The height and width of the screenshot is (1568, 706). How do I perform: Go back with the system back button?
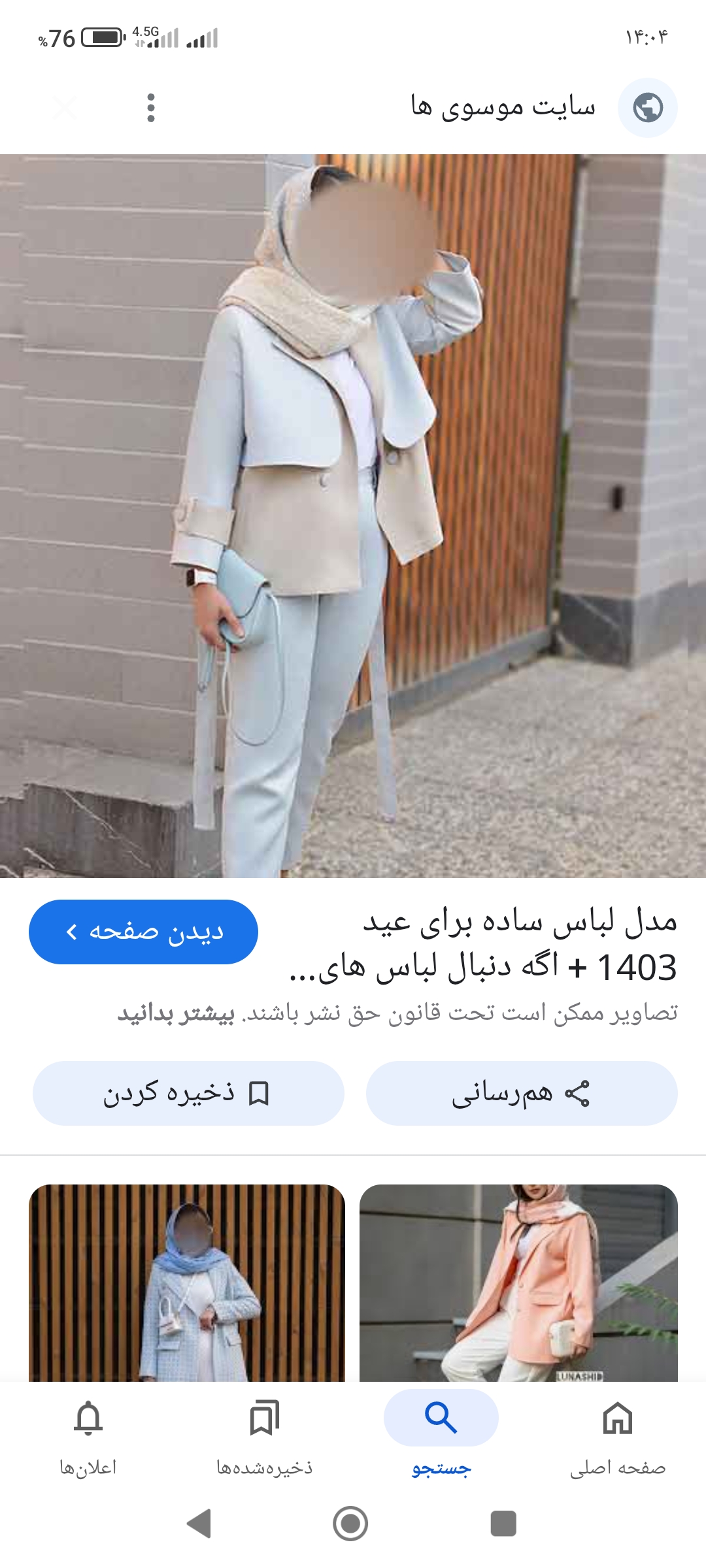(199, 1524)
